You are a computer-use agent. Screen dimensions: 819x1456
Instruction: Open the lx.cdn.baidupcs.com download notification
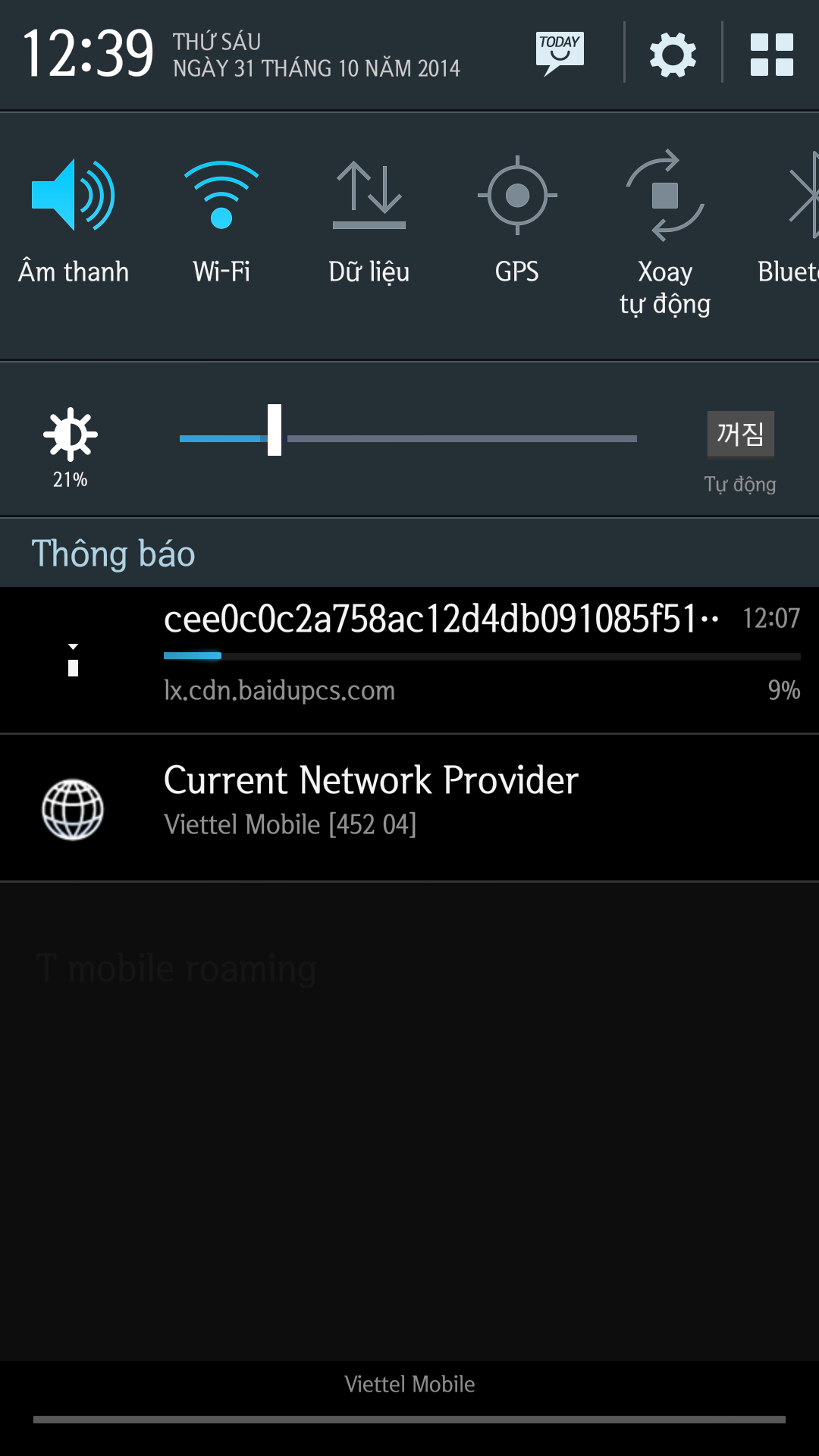click(409, 660)
